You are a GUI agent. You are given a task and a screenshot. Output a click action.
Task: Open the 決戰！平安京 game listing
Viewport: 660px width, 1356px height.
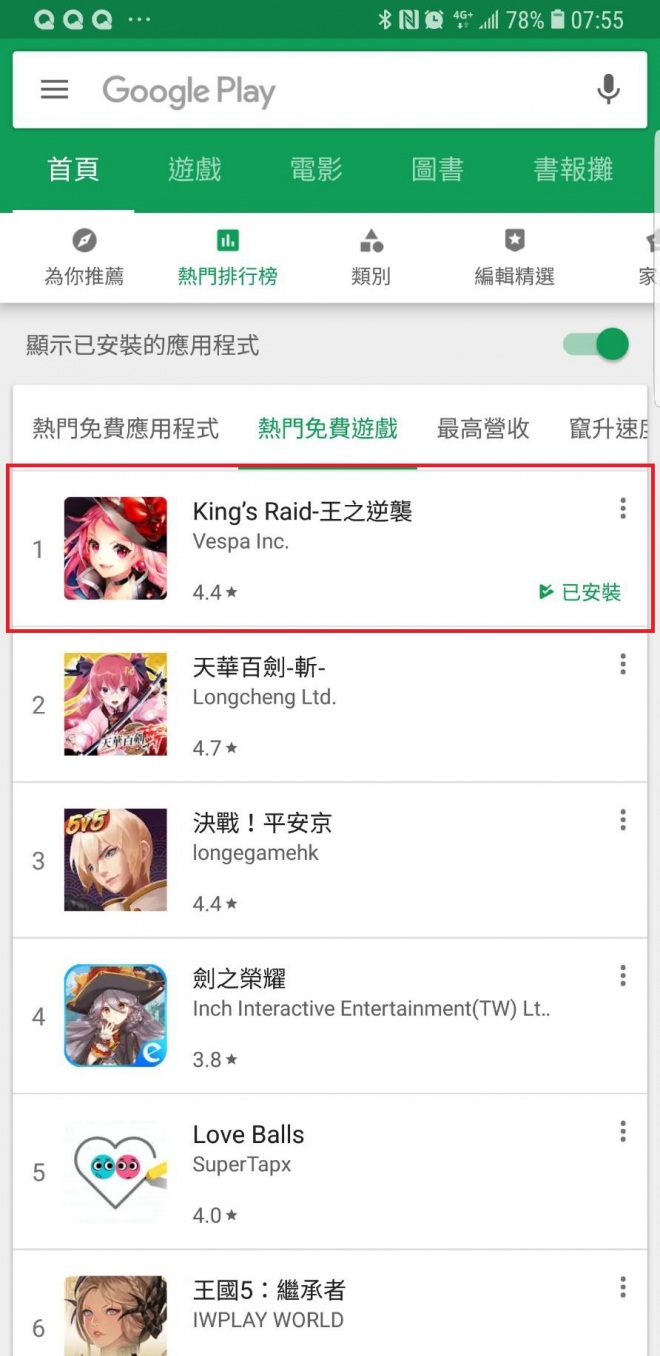[262, 823]
